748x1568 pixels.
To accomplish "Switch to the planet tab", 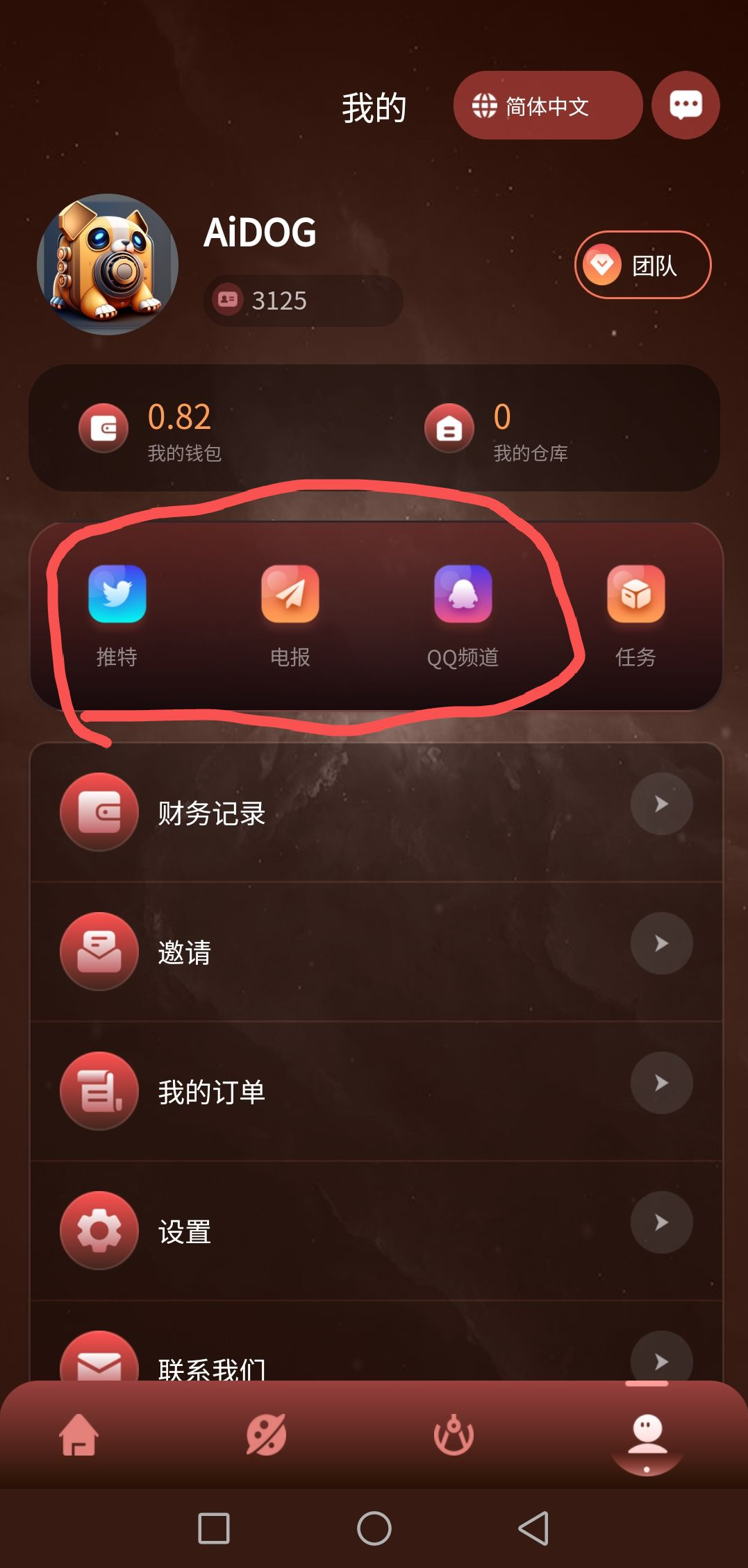I will coord(266,1434).
